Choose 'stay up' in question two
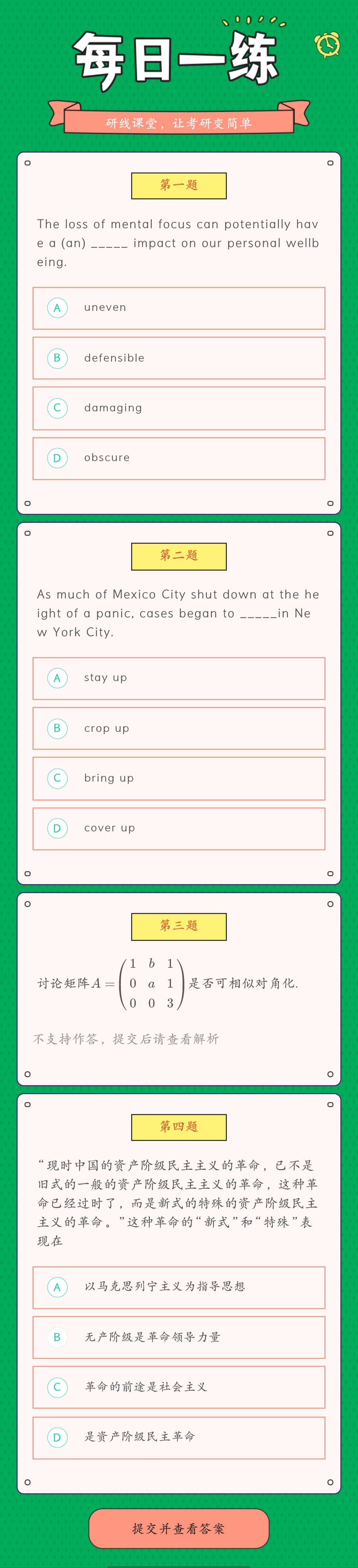Viewport: 358px width, 1568px height. point(178,678)
